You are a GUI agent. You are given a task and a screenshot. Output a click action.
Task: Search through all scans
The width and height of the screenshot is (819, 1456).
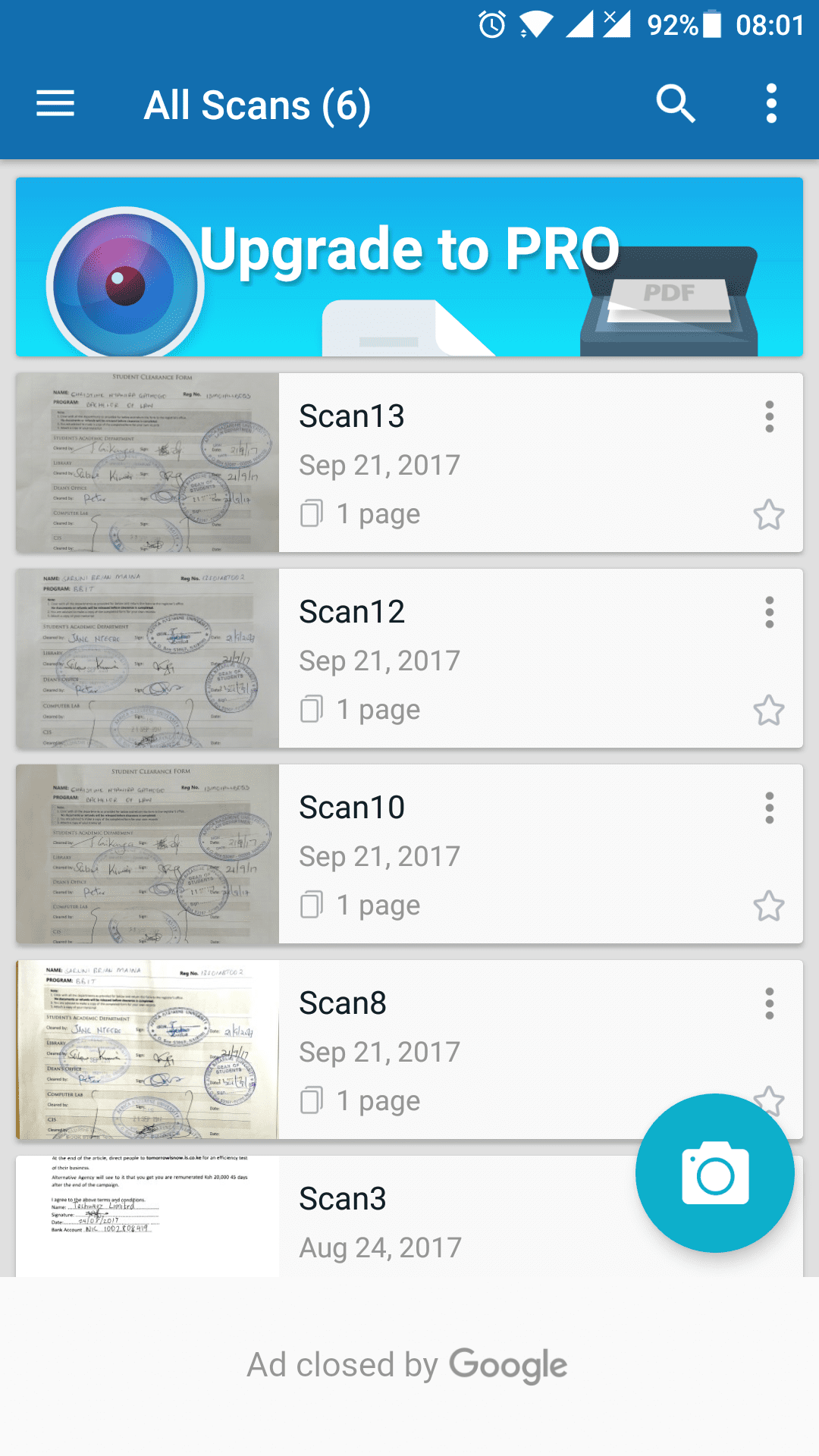pyautogui.click(x=675, y=104)
